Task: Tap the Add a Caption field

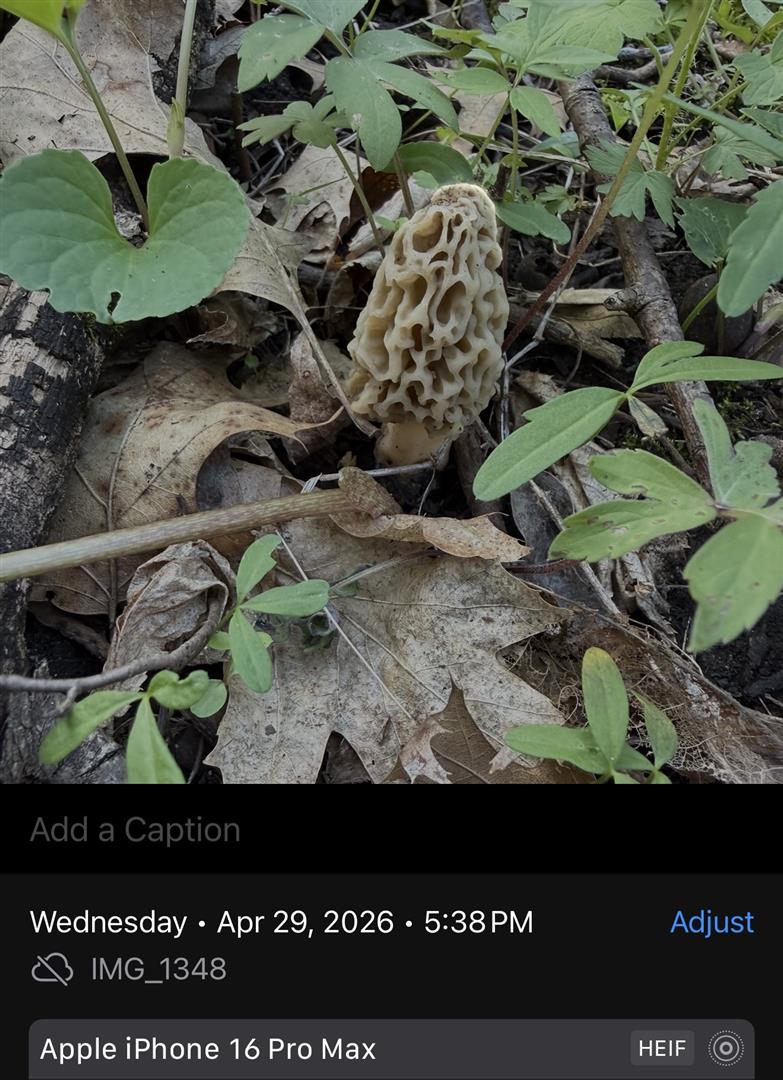Action: coord(391,829)
